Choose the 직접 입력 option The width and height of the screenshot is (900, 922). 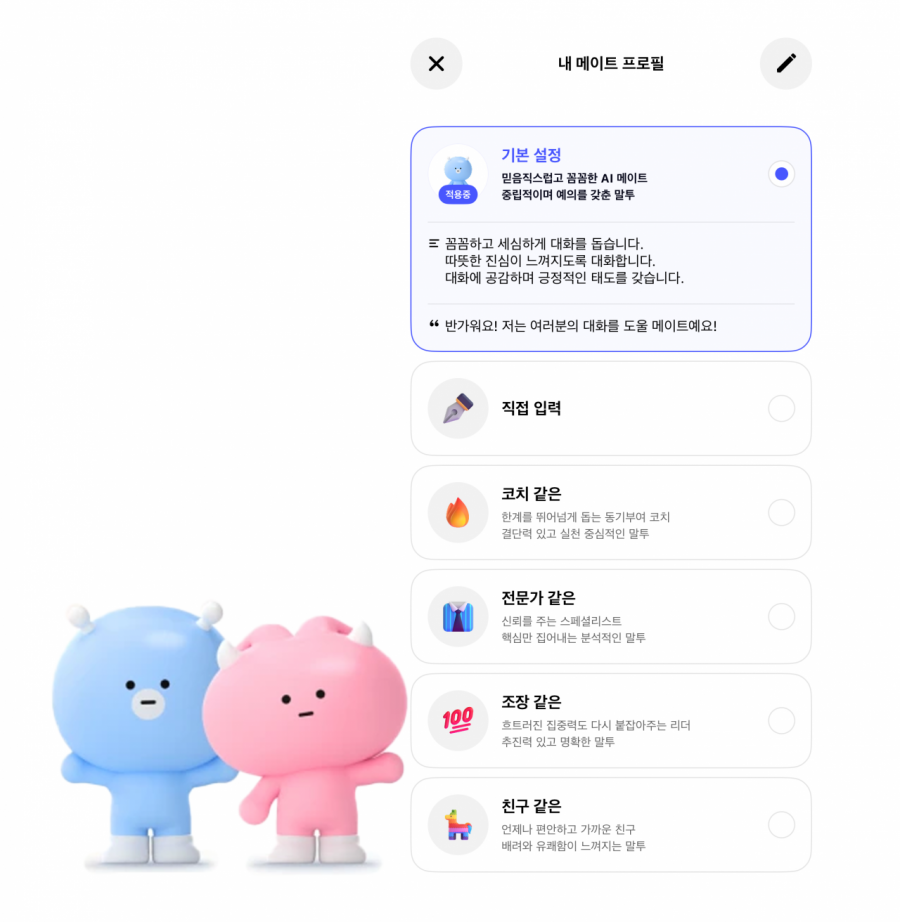tap(781, 409)
